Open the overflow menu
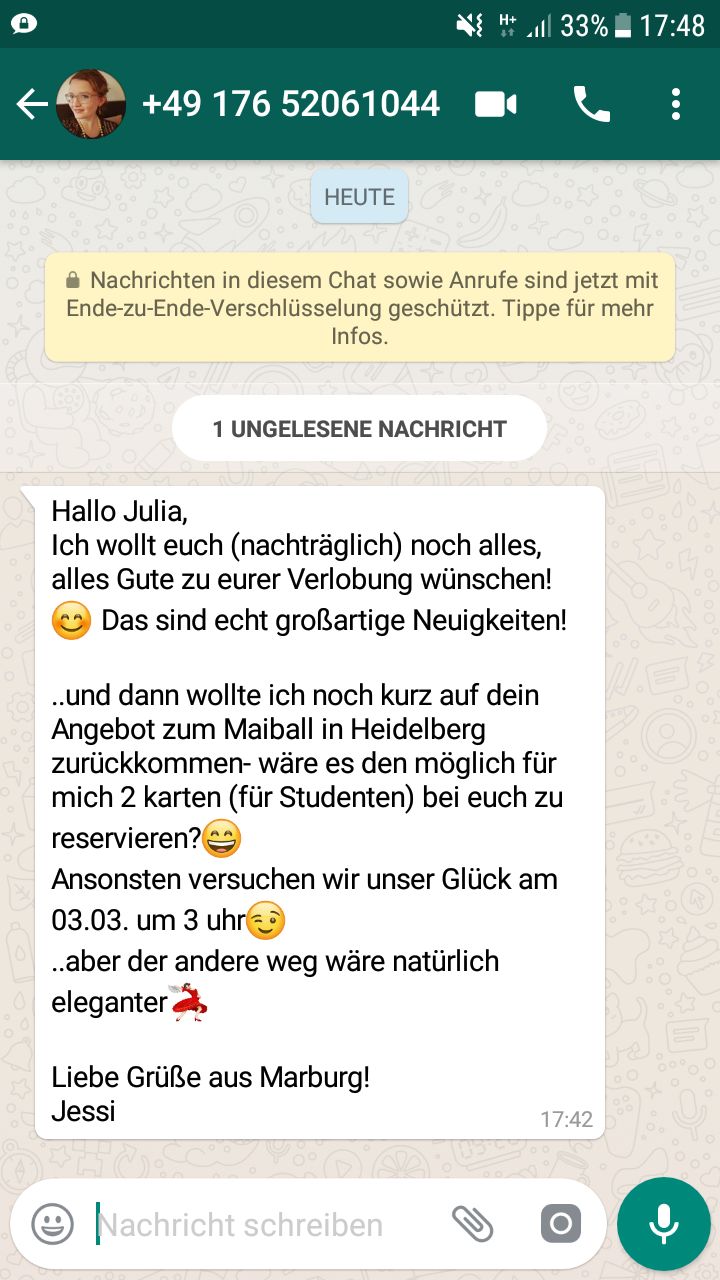The height and width of the screenshot is (1280, 720). [676, 104]
